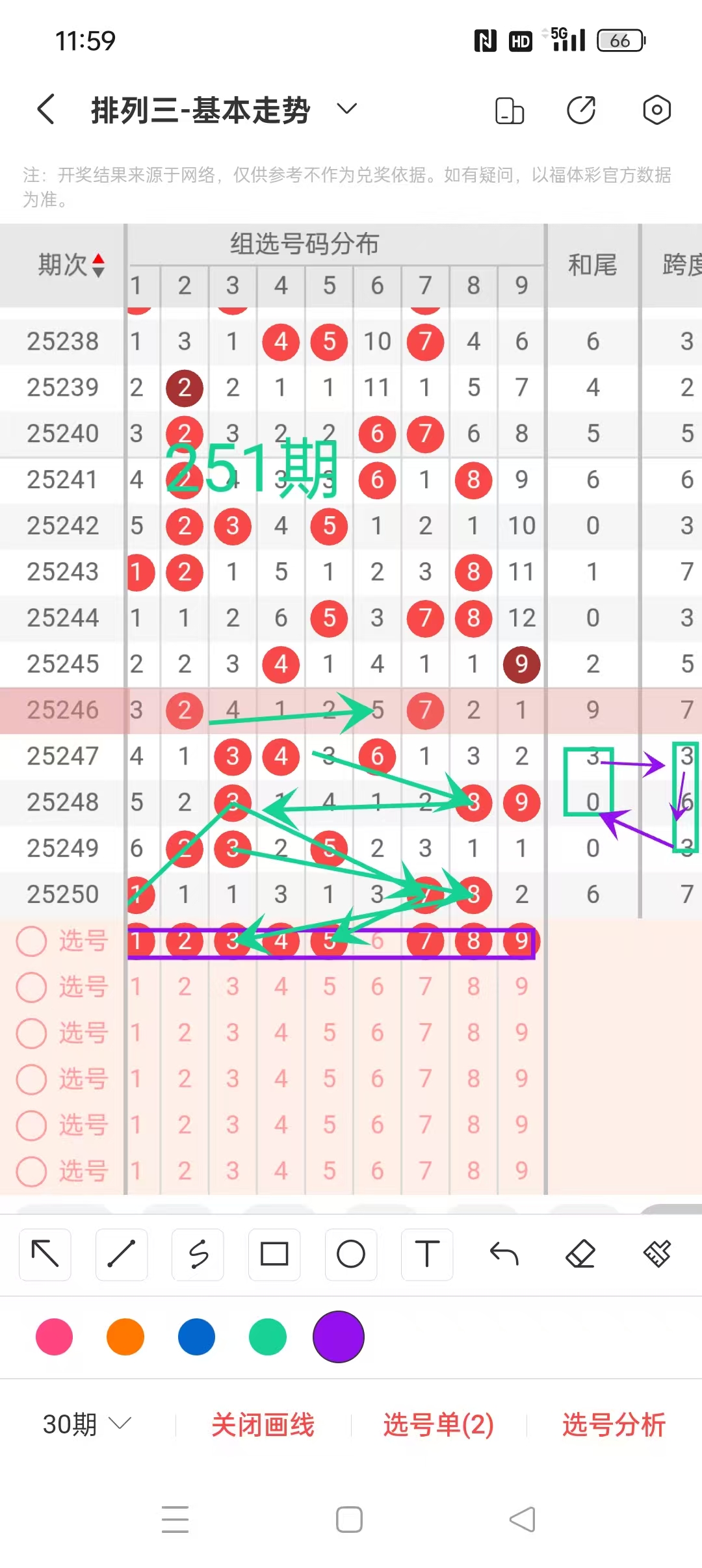Pick the blue color swatch
This screenshot has height=1568, width=702.
click(196, 1337)
